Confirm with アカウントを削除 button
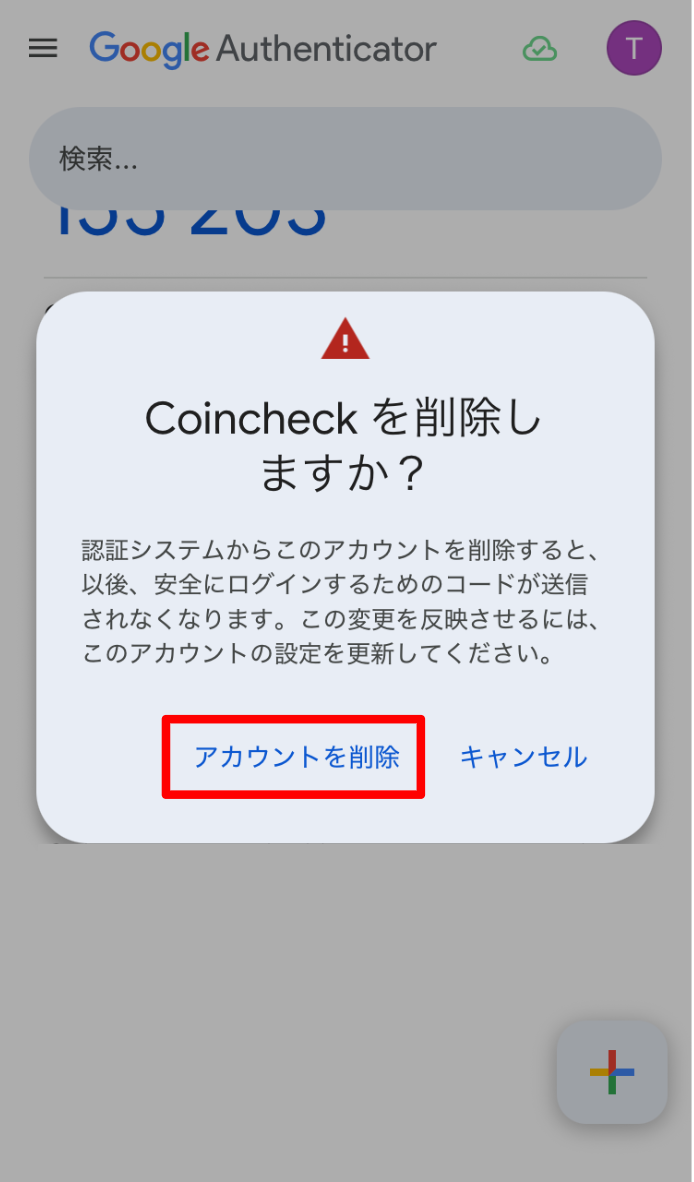The width and height of the screenshot is (694, 1182). click(x=296, y=757)
